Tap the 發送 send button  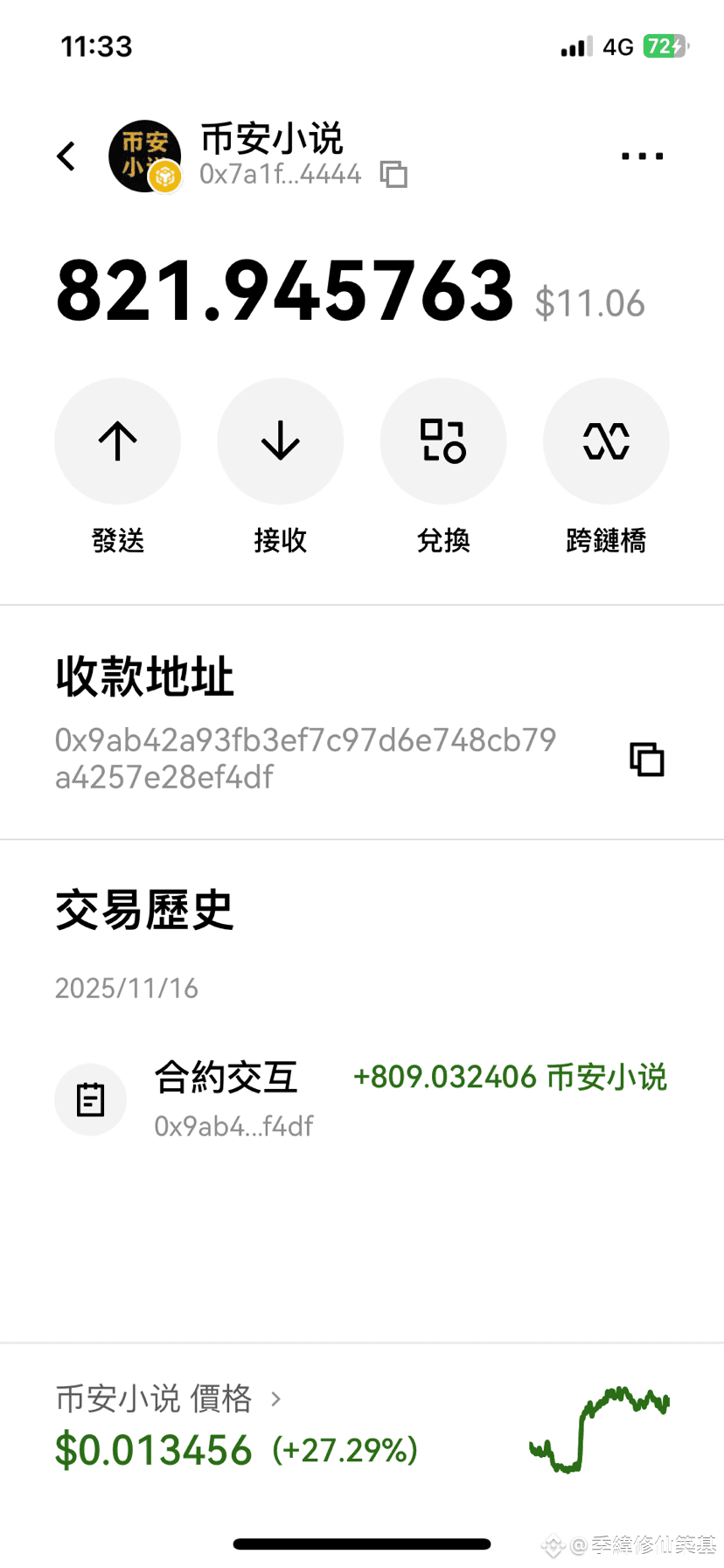click(118, 441)
